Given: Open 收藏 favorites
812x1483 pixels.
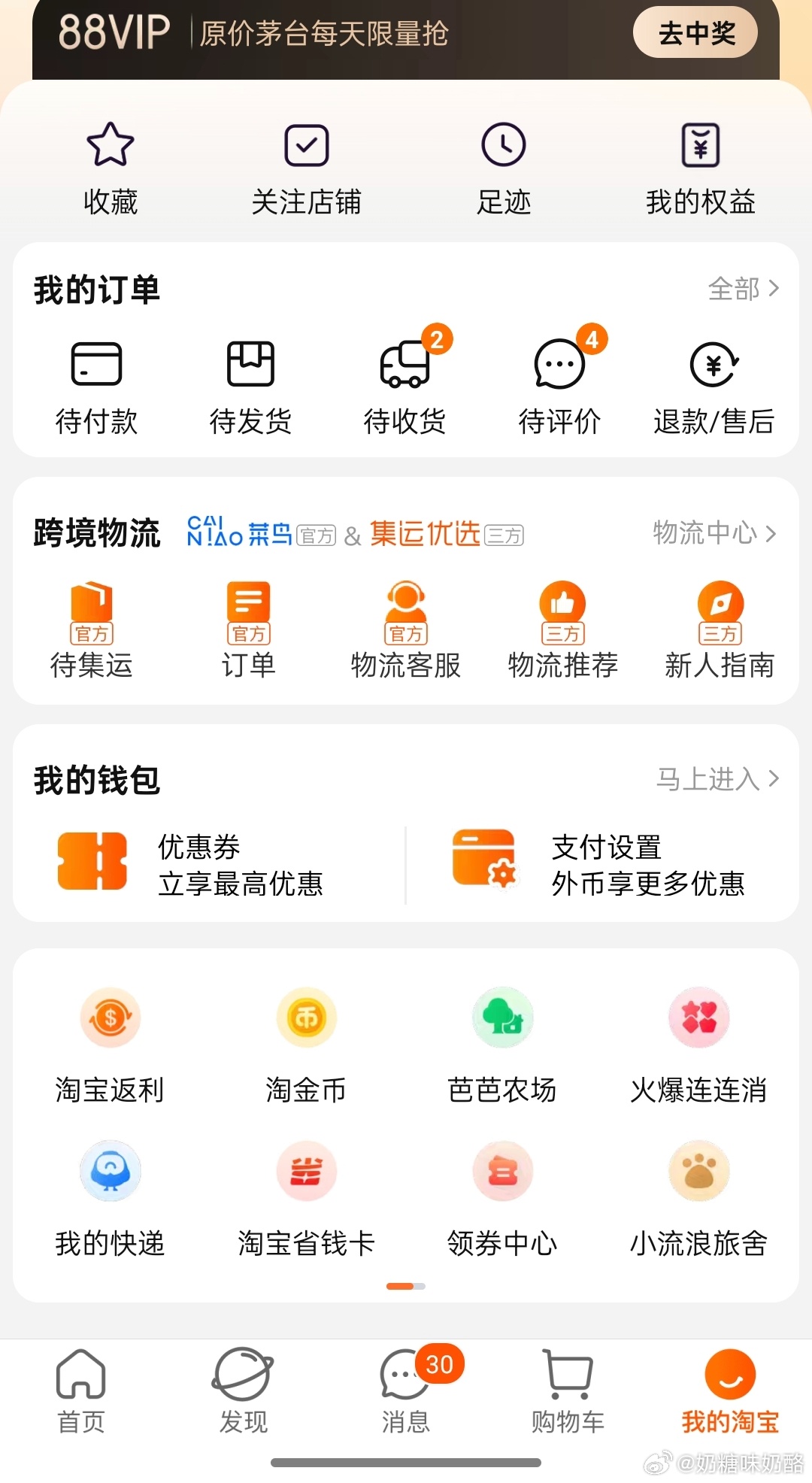Looking at the screenshot, I should click(x=111, y=167).
